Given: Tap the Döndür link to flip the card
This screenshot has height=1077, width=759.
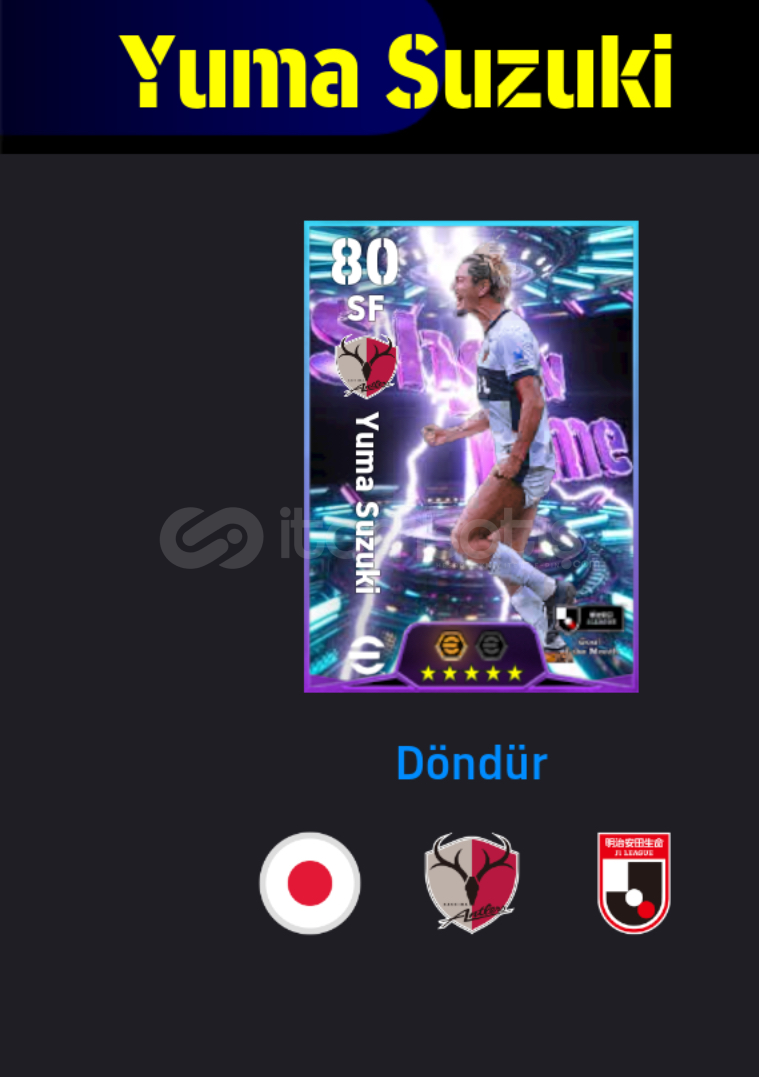Looking at the screenshot, I should [471, 764].
